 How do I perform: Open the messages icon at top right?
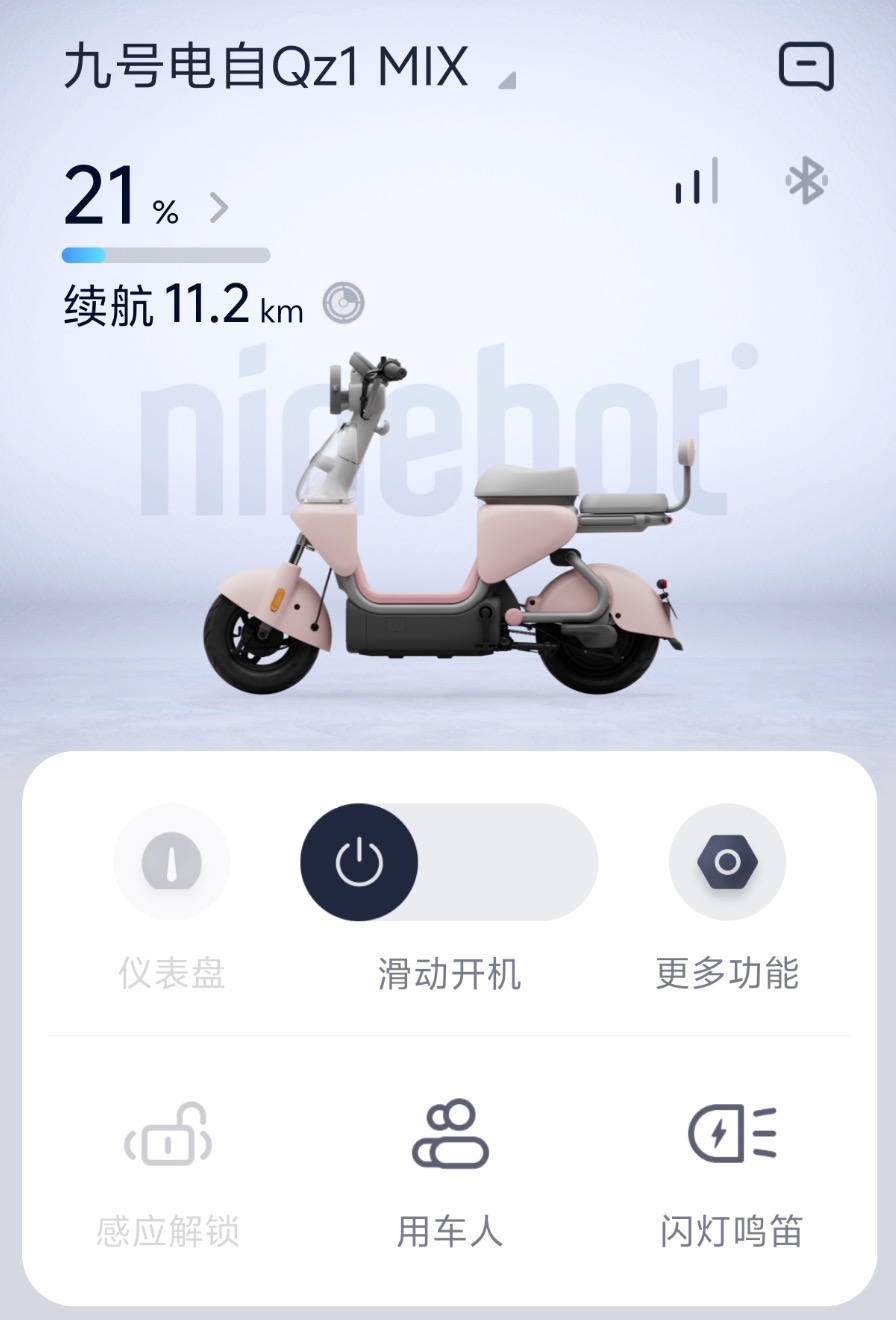[x=806, y=68]
